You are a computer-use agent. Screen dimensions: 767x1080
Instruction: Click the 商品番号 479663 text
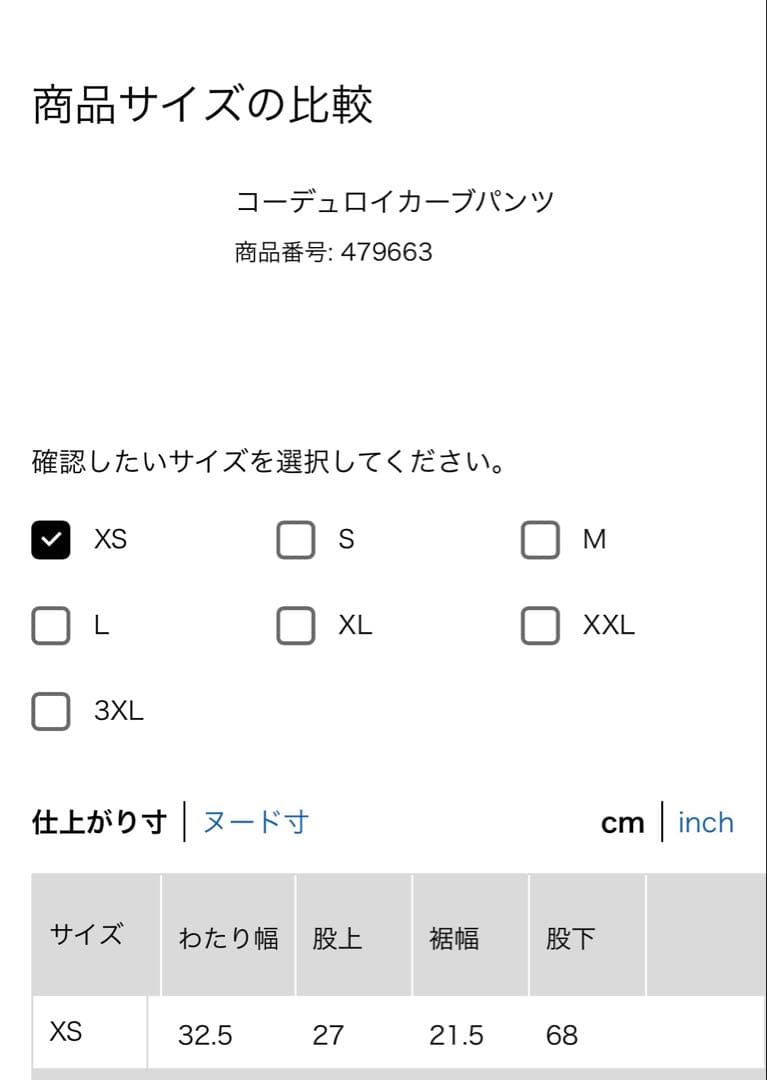tap(330, 252)
